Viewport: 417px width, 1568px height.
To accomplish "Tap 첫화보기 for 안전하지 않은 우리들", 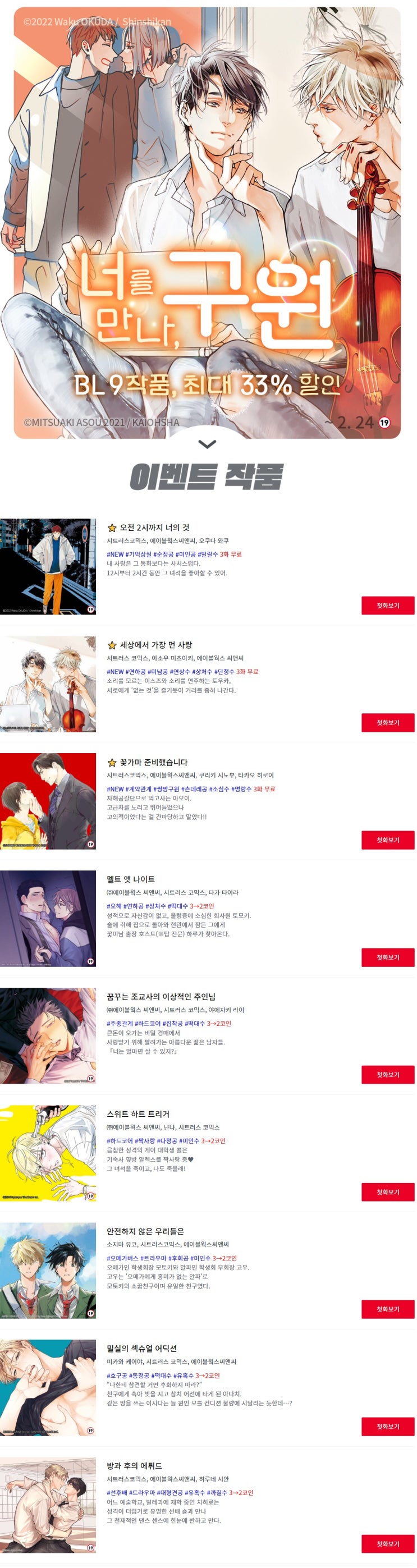I will (x=387, y=1309).
